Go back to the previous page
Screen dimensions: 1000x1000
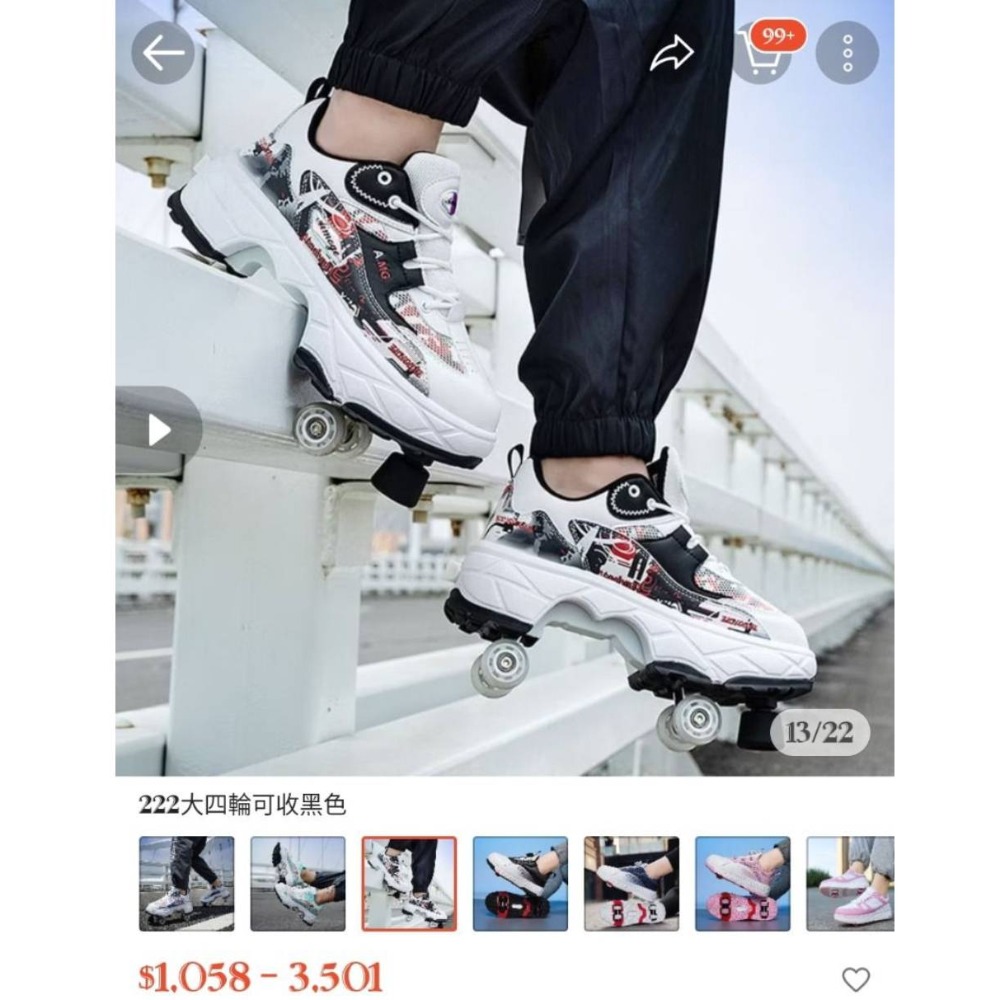[x=163, y=52]
